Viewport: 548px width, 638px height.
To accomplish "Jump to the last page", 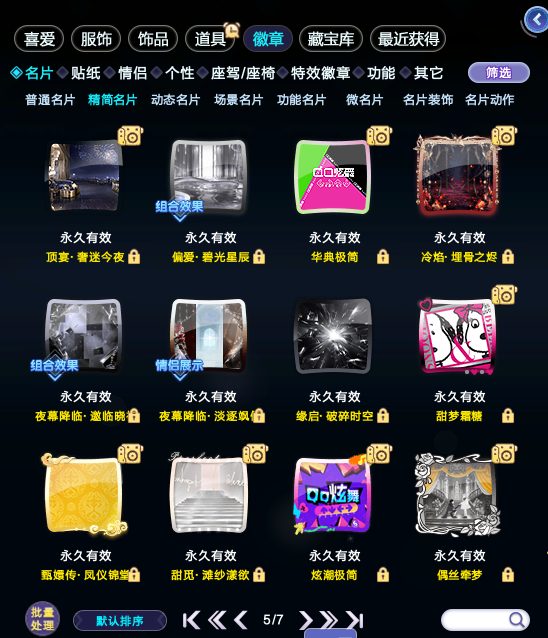I will point(355,620).
